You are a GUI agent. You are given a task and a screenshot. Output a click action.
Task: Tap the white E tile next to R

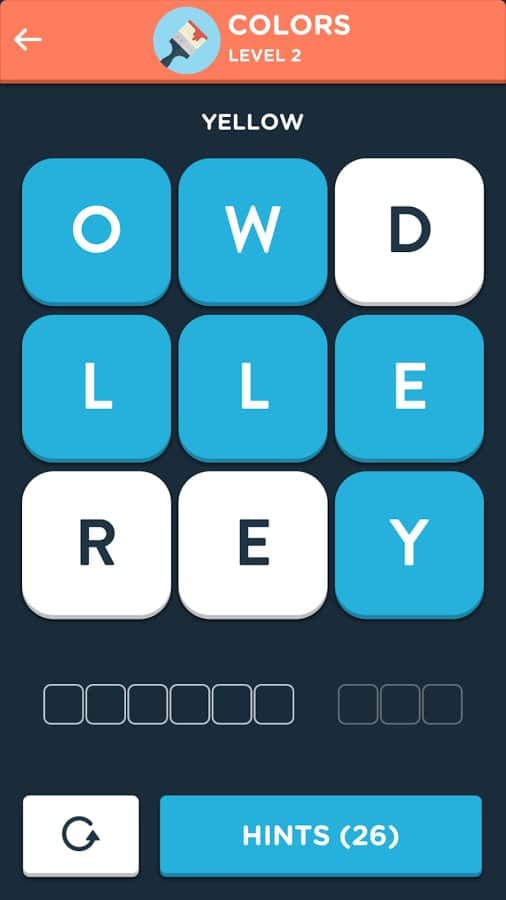click(x=253, y=545)
